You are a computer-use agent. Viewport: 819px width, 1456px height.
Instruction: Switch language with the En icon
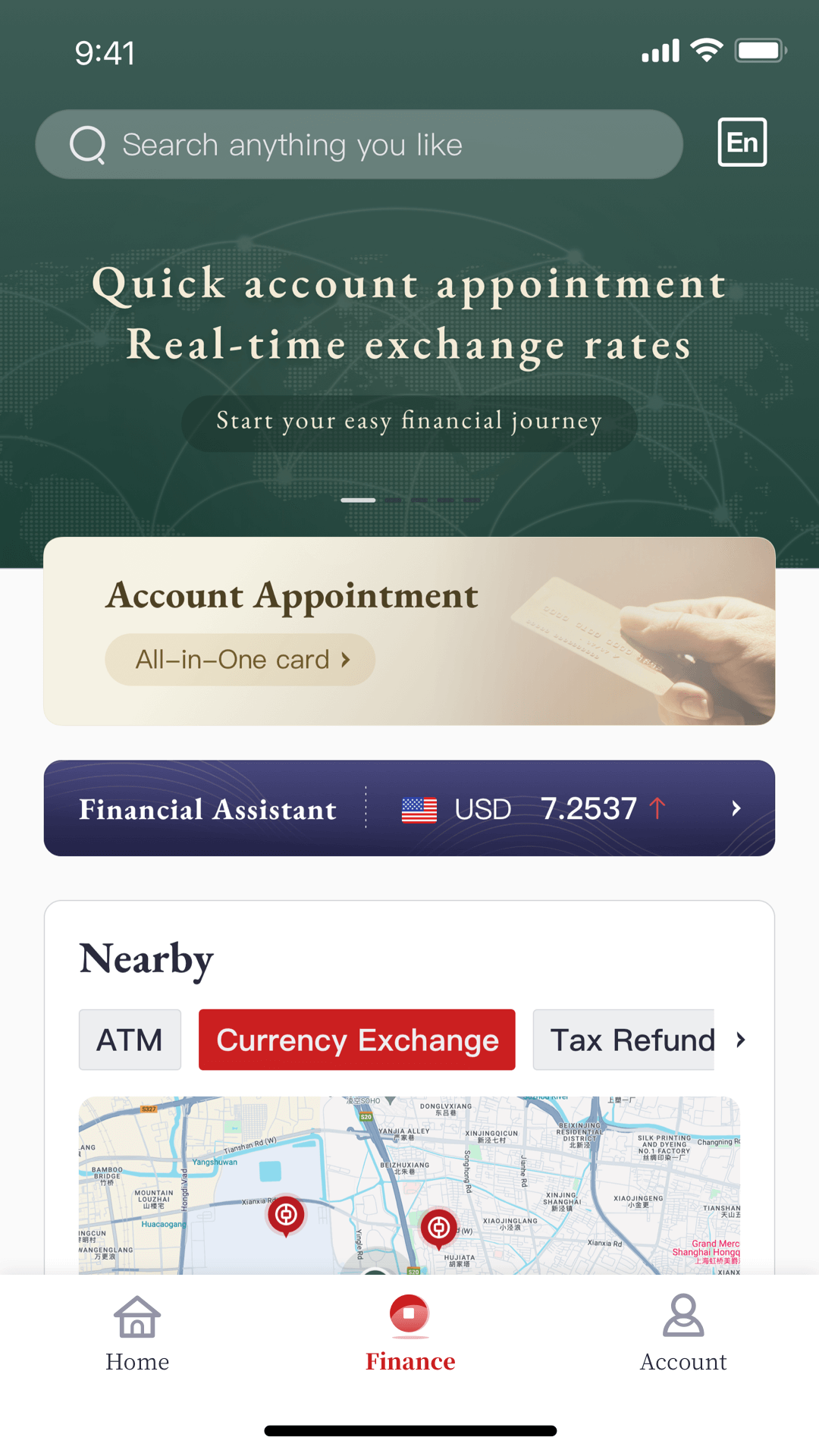(x=742, y=142)
